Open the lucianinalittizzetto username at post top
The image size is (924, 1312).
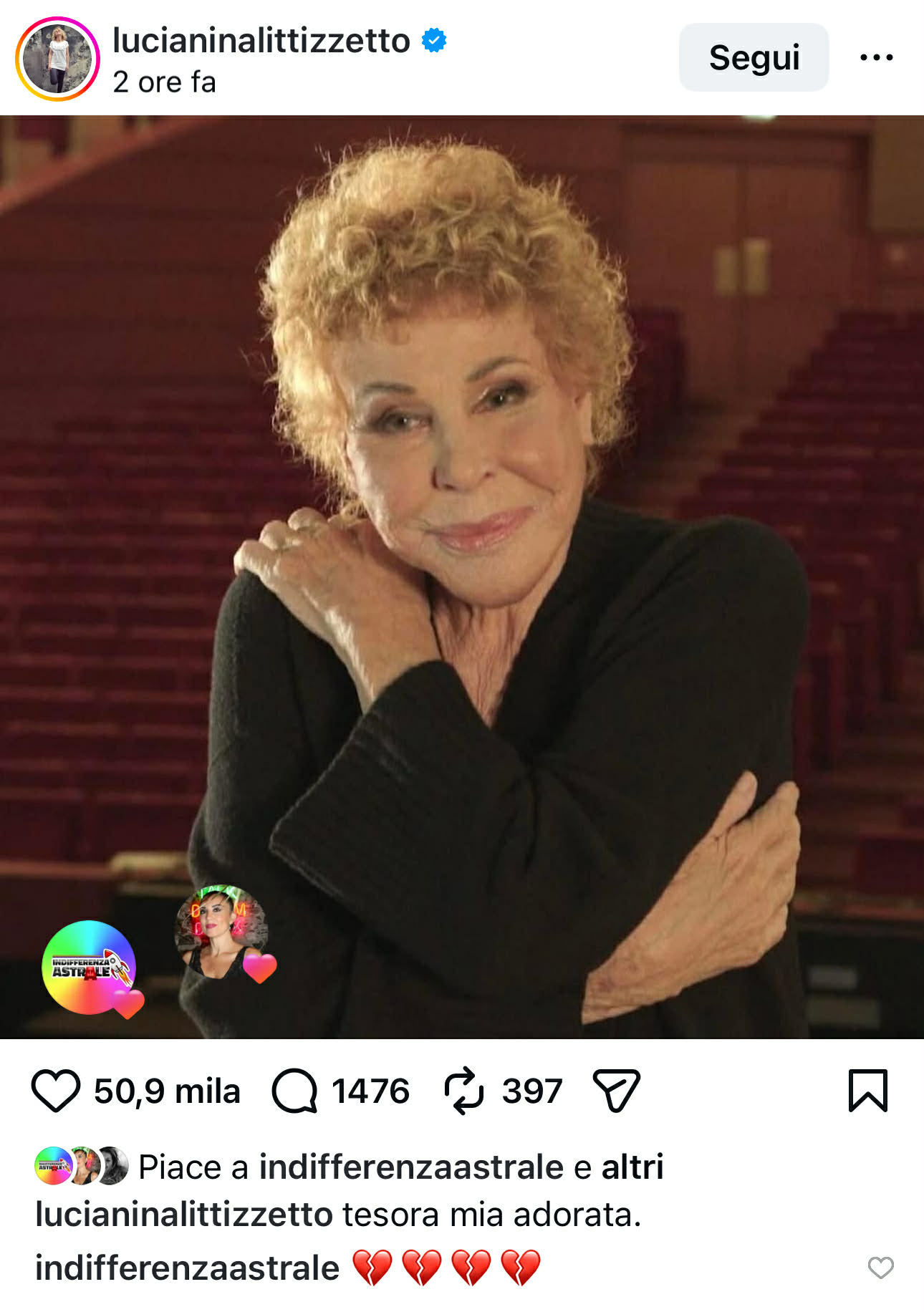[261, 41]
